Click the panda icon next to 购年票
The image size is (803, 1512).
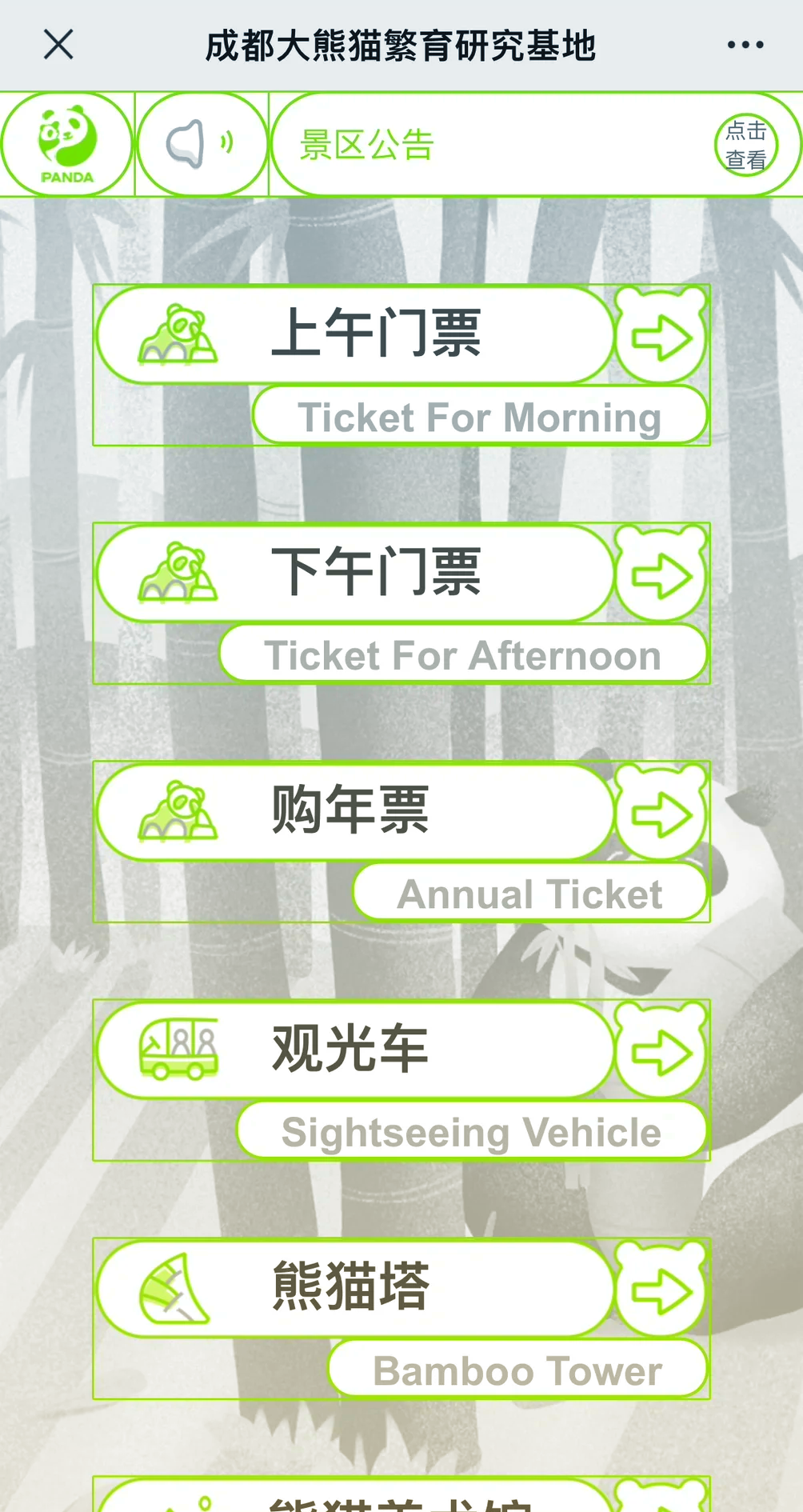179,810
